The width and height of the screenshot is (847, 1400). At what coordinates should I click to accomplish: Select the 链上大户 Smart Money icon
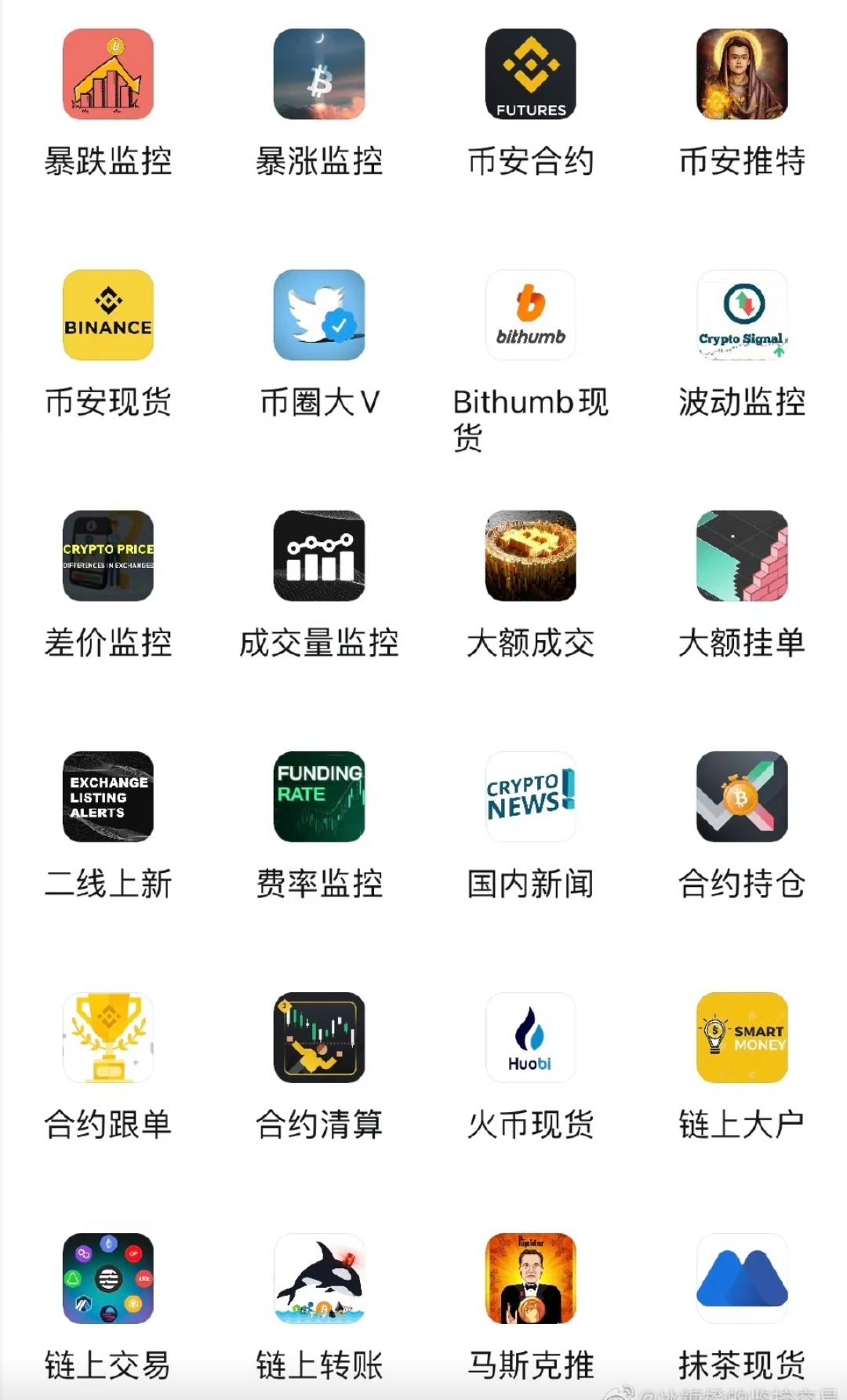click(741, 1037)
